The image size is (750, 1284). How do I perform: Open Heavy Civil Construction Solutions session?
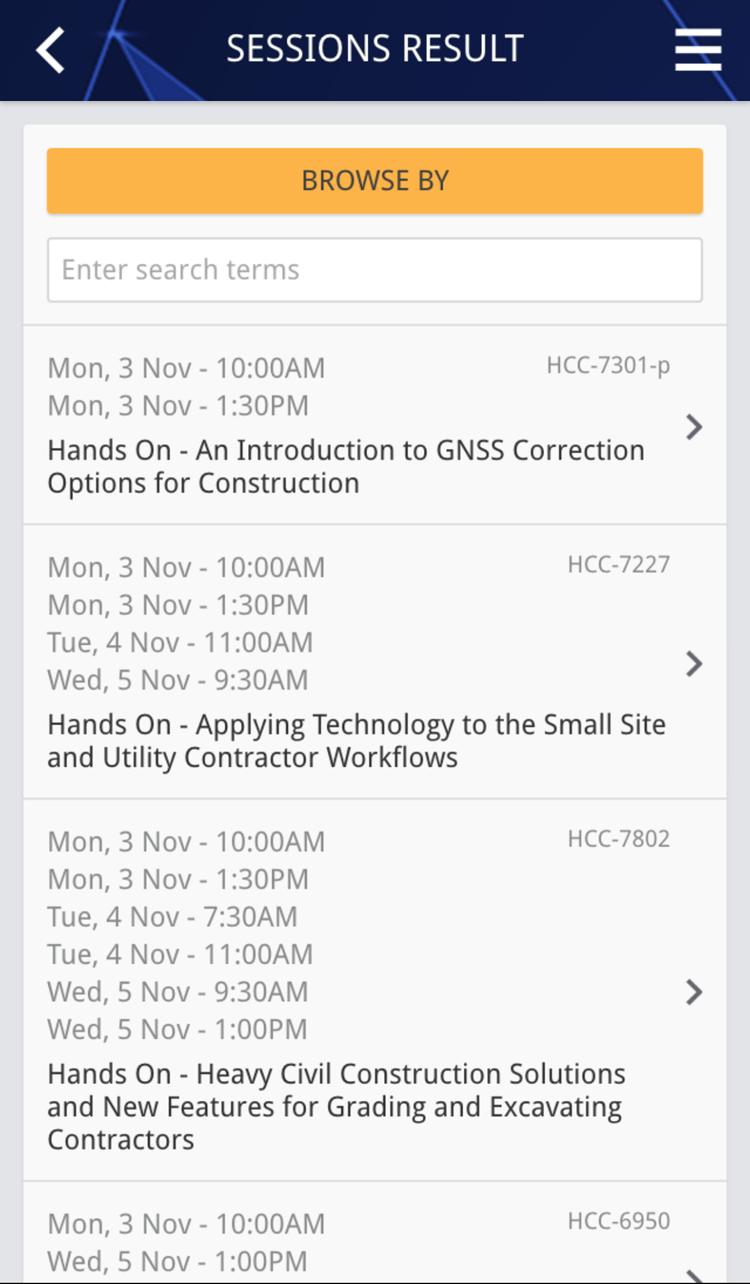tap(374, 990)
